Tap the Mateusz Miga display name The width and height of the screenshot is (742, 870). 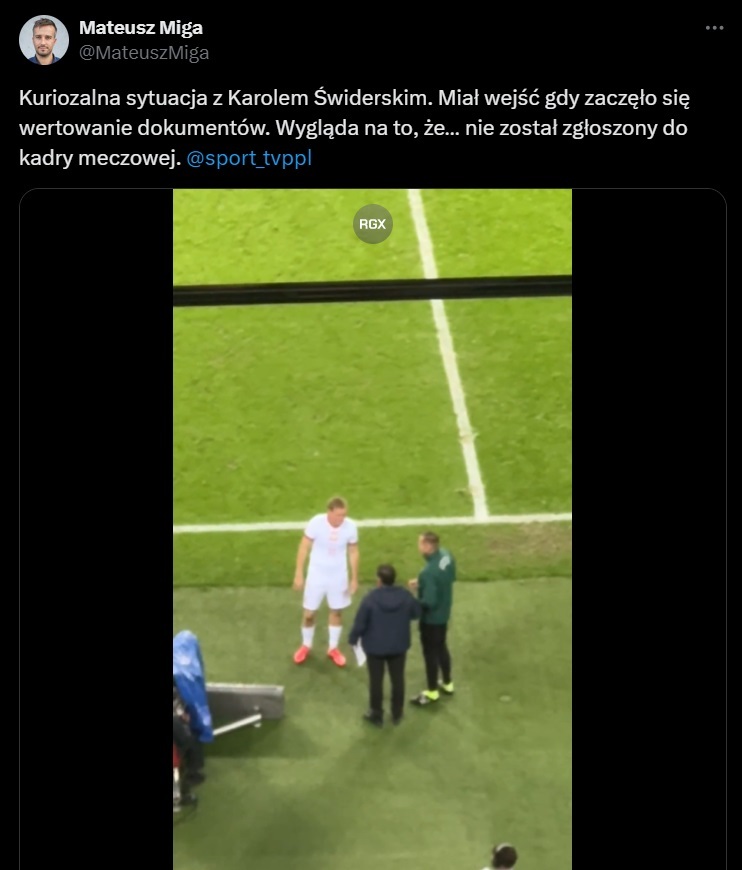click(x=140, y=28)
